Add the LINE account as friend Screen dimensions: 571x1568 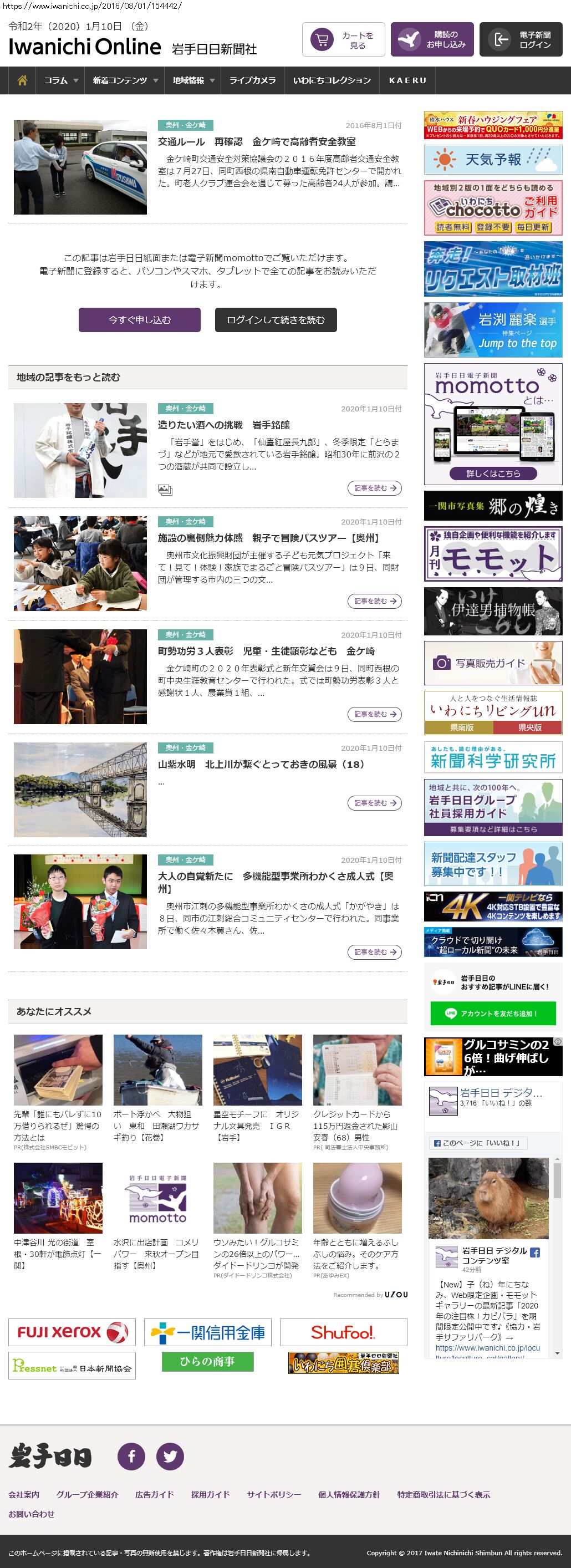[x=492, y=1013]
